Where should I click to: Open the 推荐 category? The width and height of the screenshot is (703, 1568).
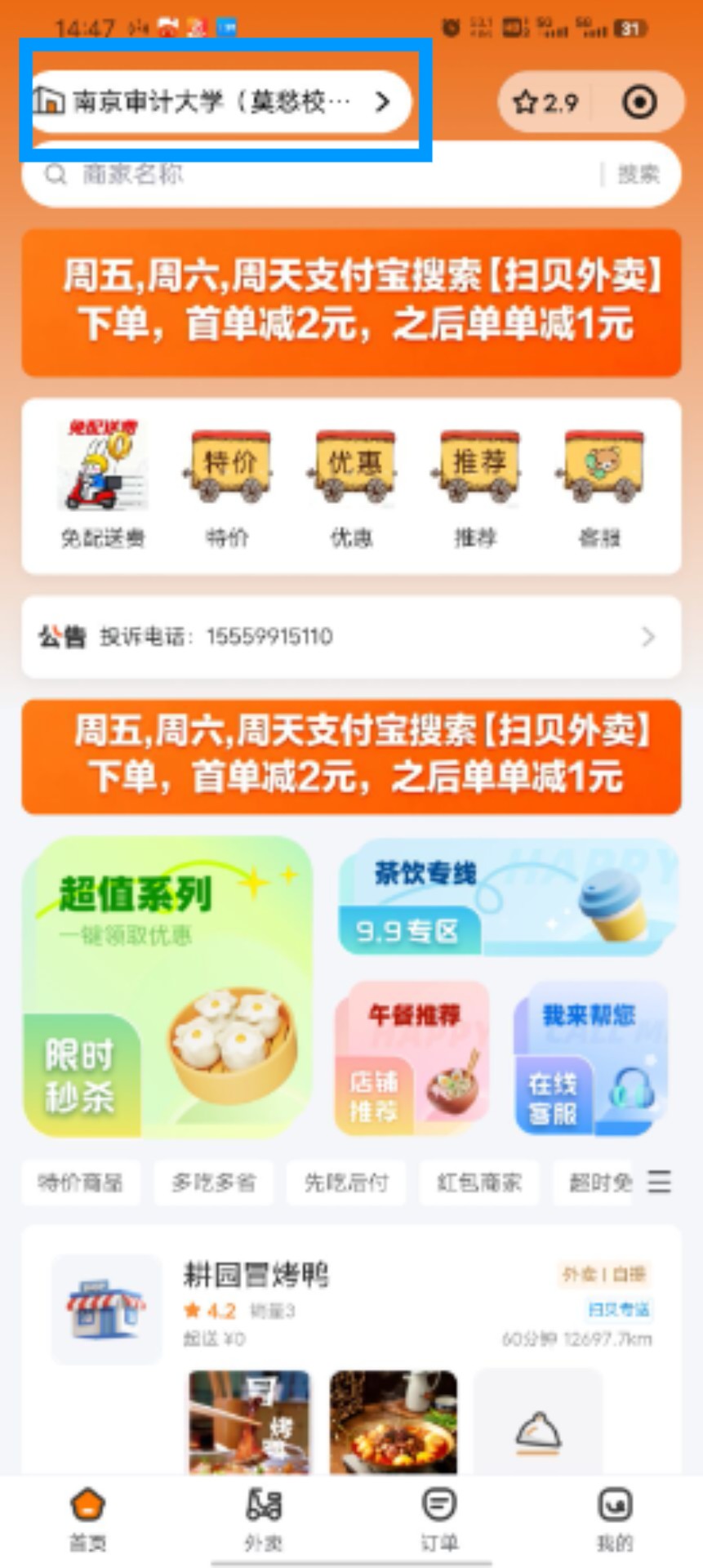pos(476,483)
